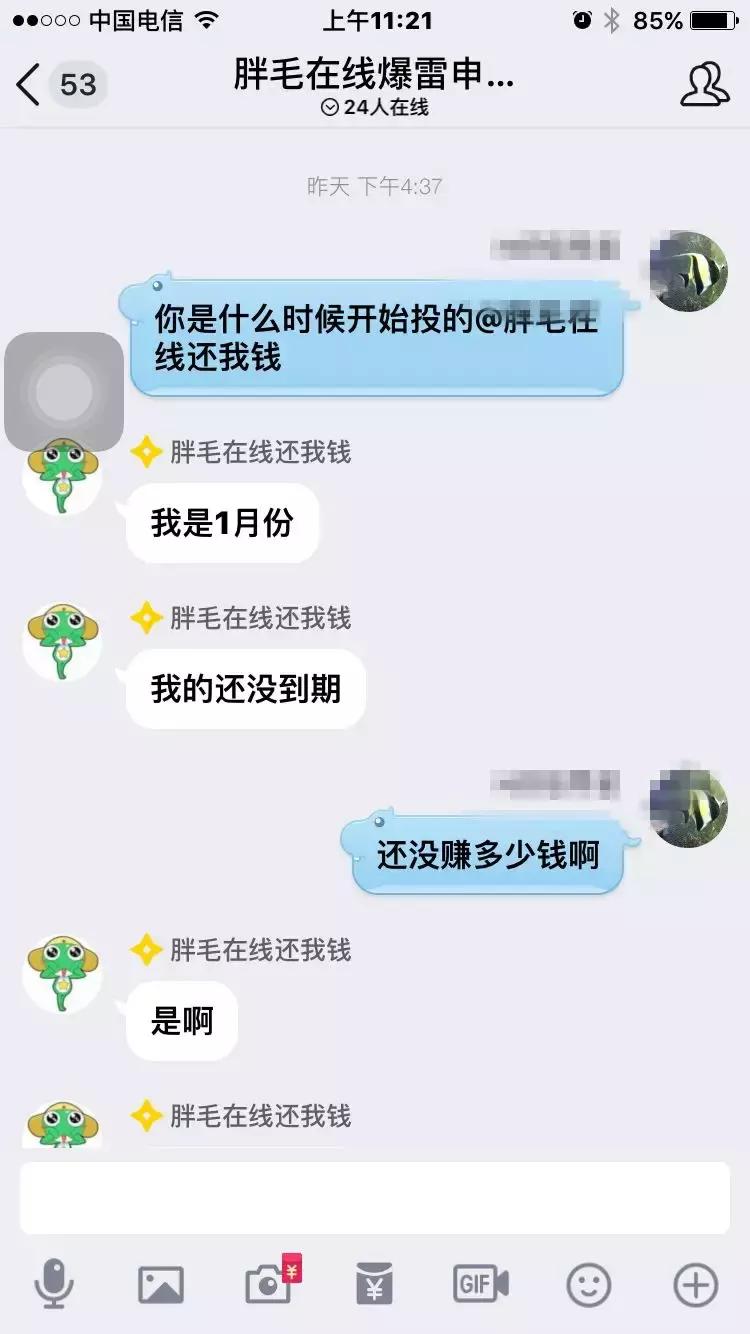Open the GIF panel icon
Viewport: 750px width, 1334px height.
point(480,1285)
